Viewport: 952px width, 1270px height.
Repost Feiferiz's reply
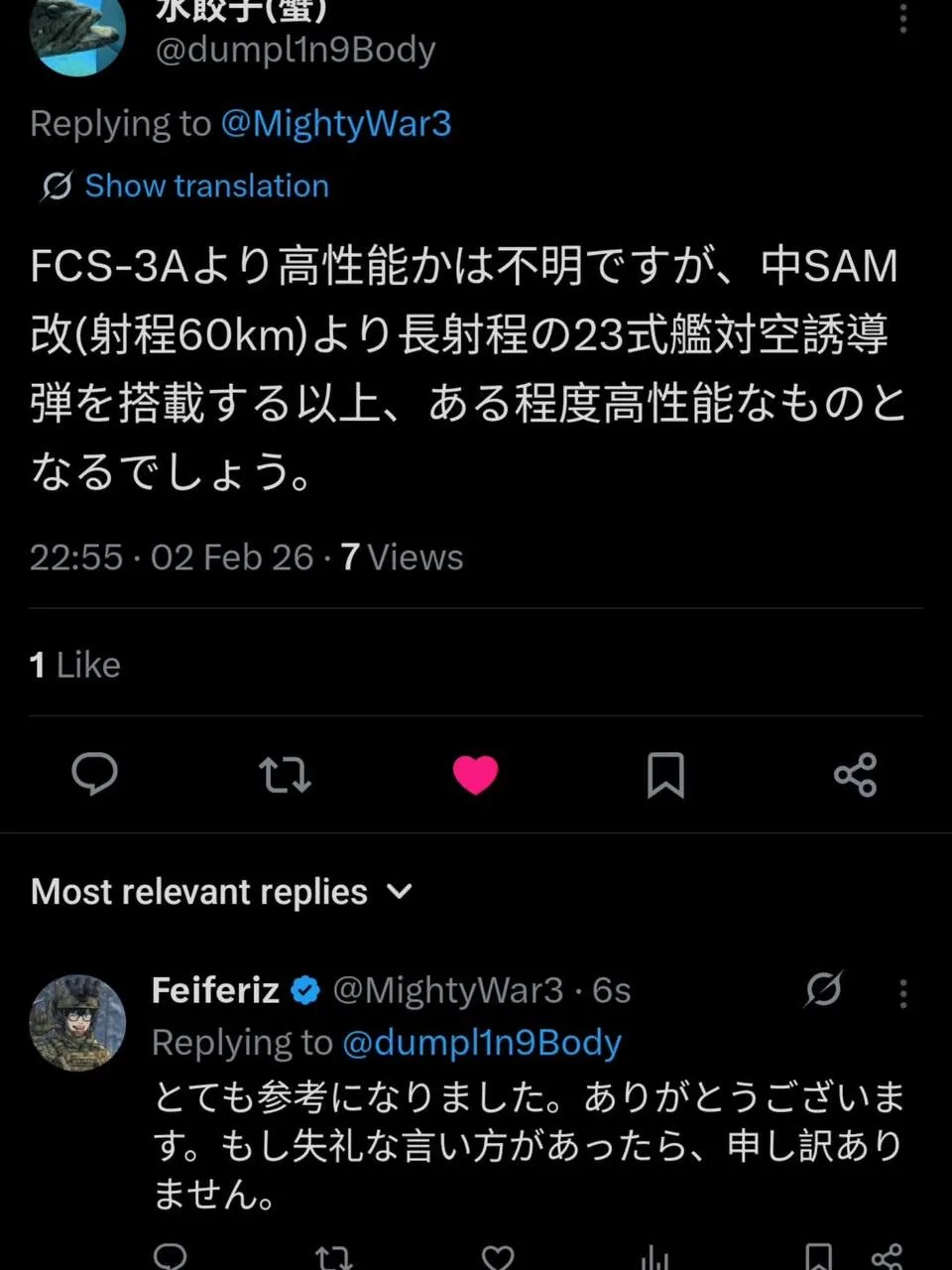[x=333, y=1257]
